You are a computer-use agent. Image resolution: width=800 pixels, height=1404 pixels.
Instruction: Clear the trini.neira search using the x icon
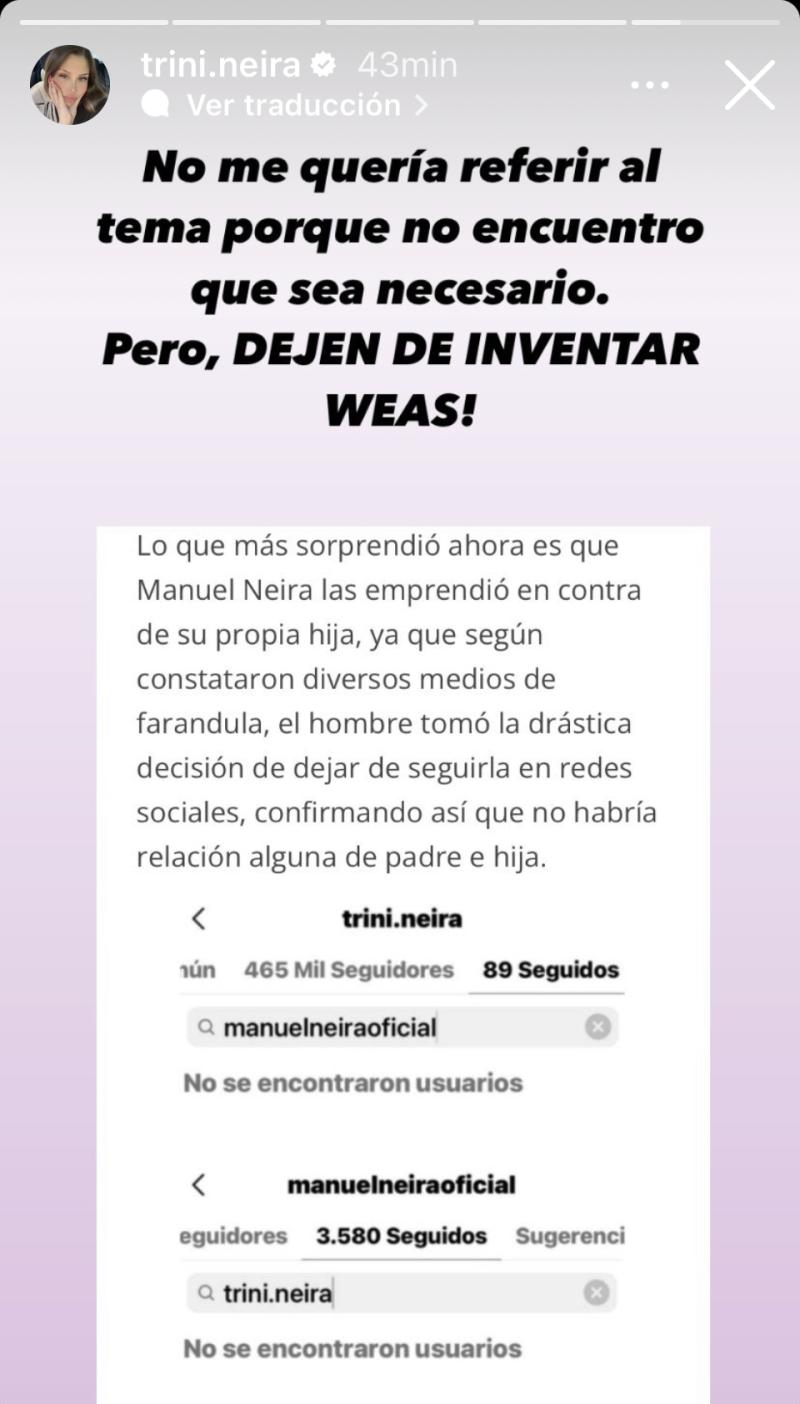pos(594,1292)
